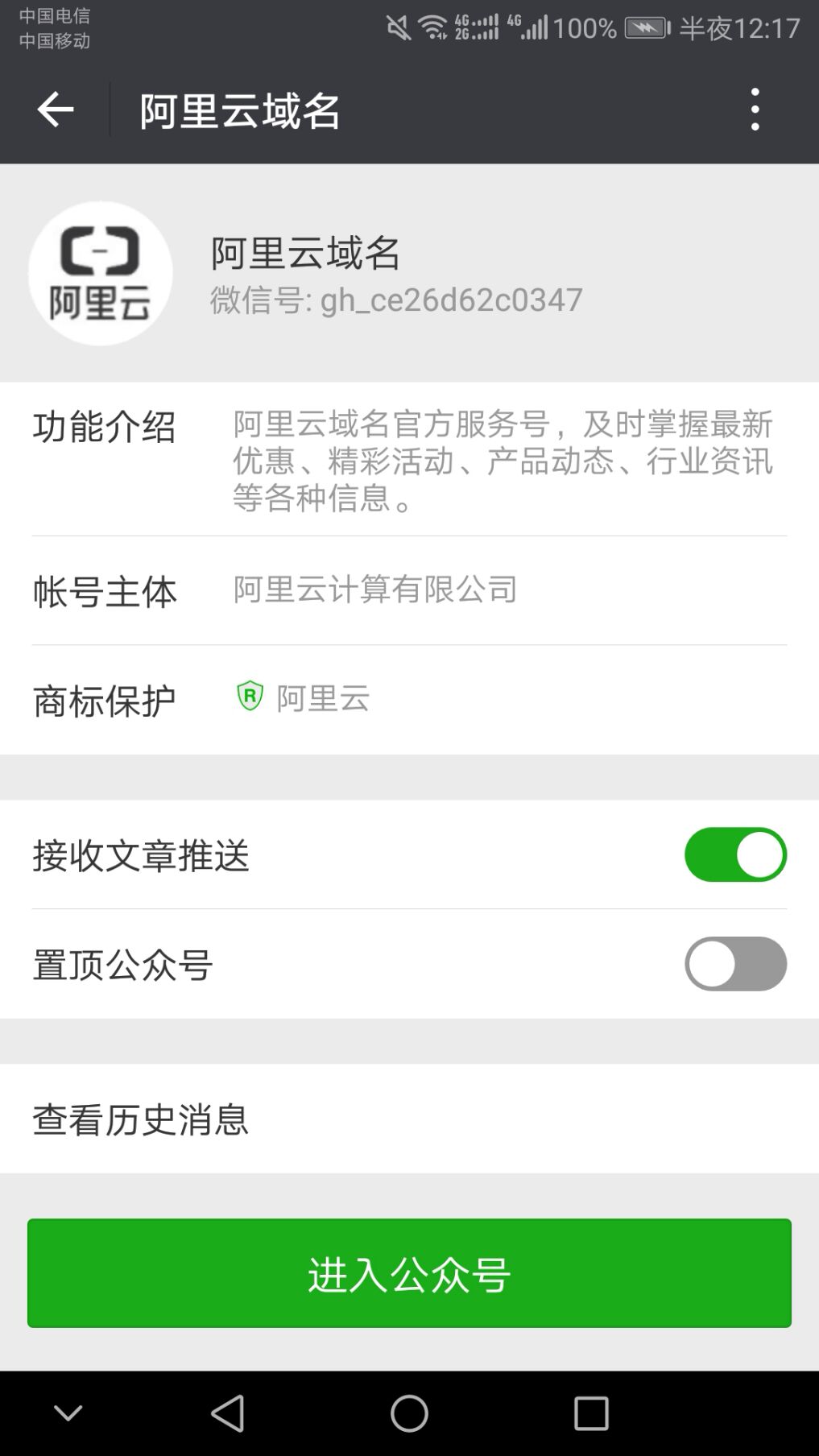Tap the 阿里云域名 account avatar
Image resolution: width=819 pixels, height=1456 pixels.
(x=99, y=273)
